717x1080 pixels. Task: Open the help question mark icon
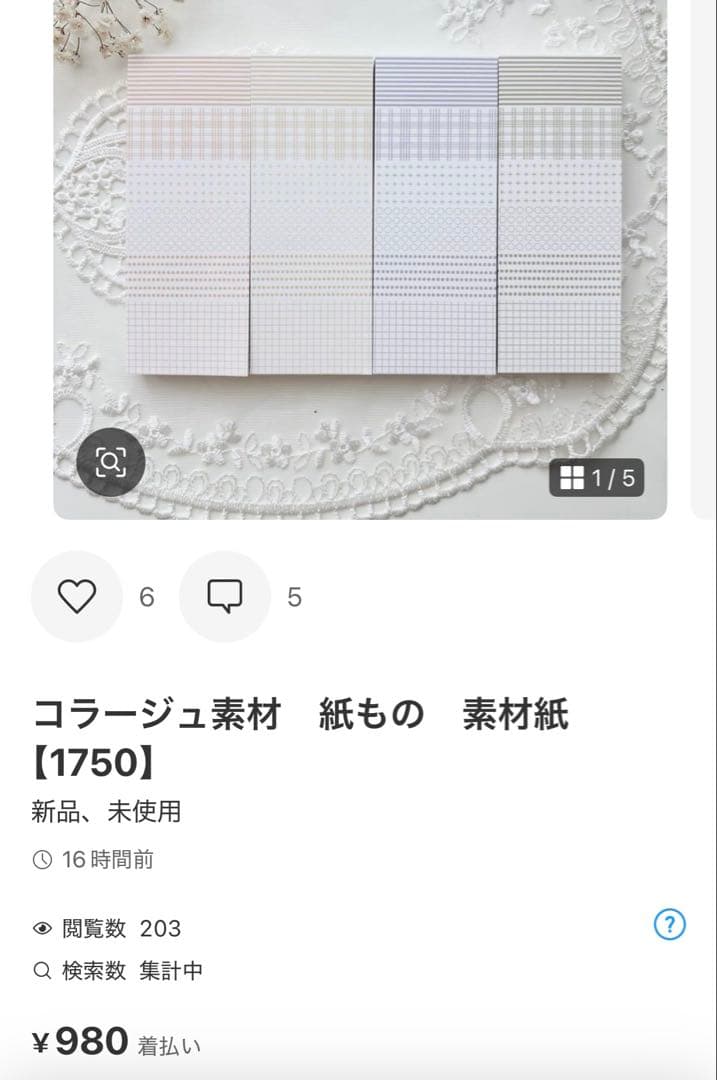[669, 925]
